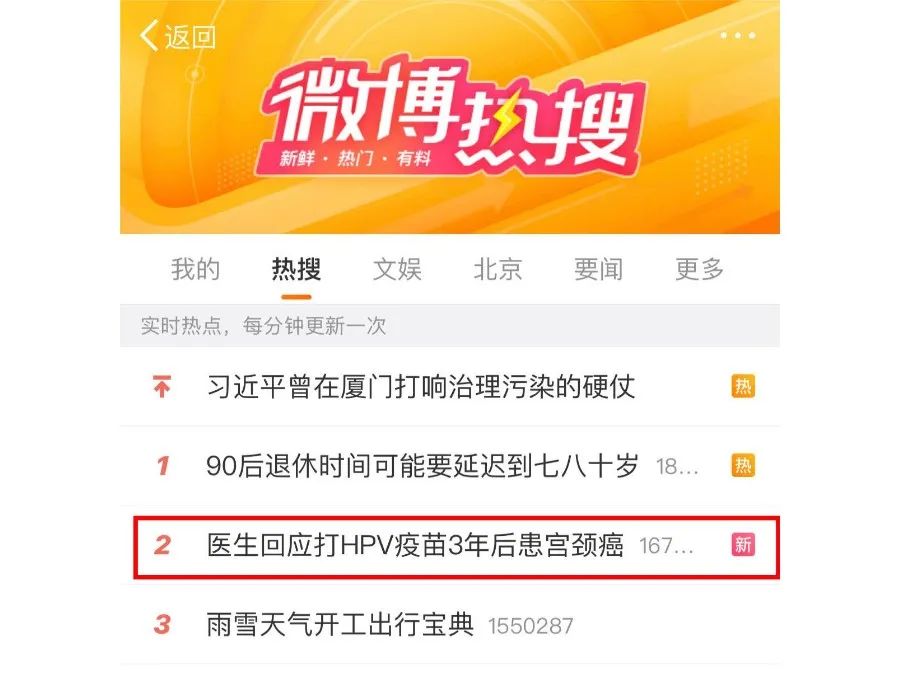Switch to the 我的 tab
Screen dimensions: 900x675
pyautogui.click(x=195, y=269)
